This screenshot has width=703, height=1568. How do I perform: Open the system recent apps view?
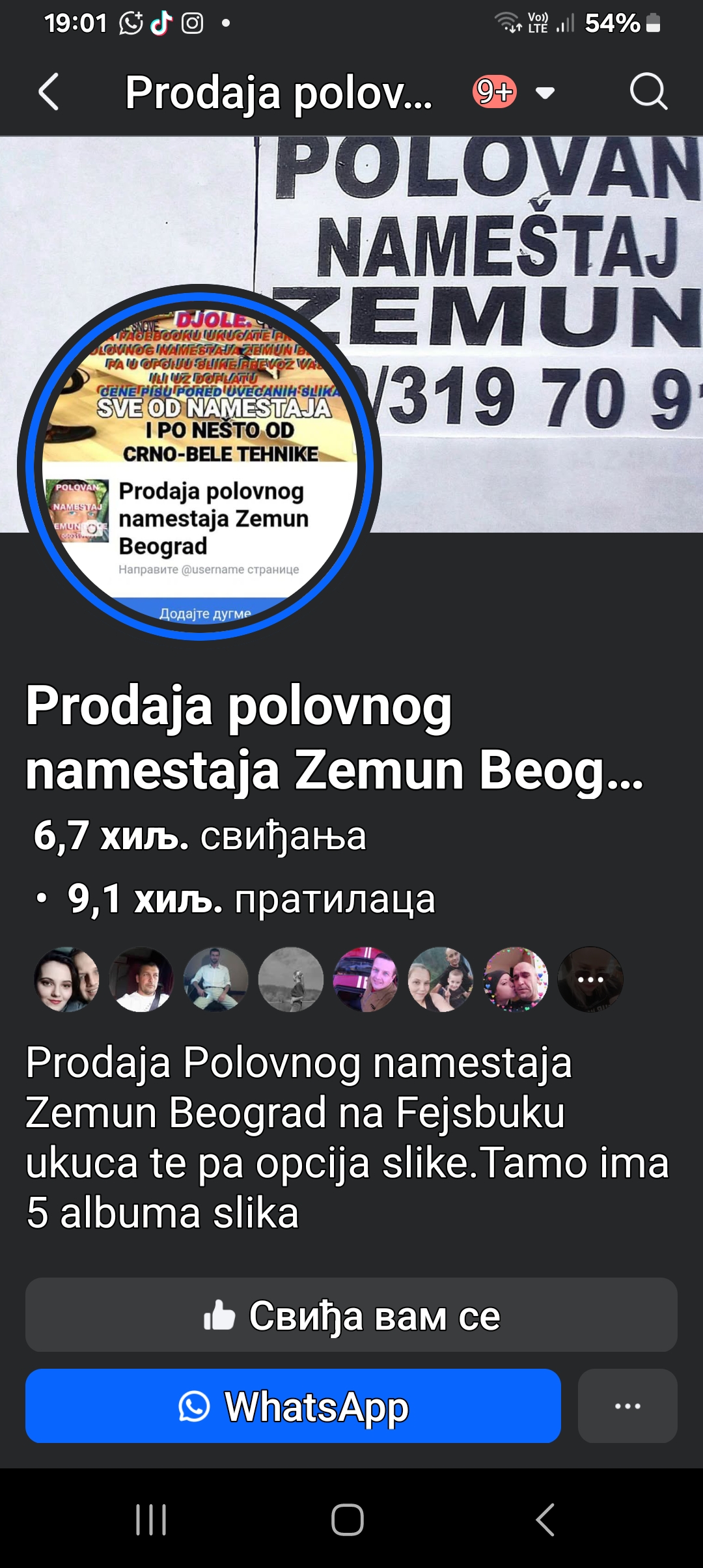[151, 1520]
